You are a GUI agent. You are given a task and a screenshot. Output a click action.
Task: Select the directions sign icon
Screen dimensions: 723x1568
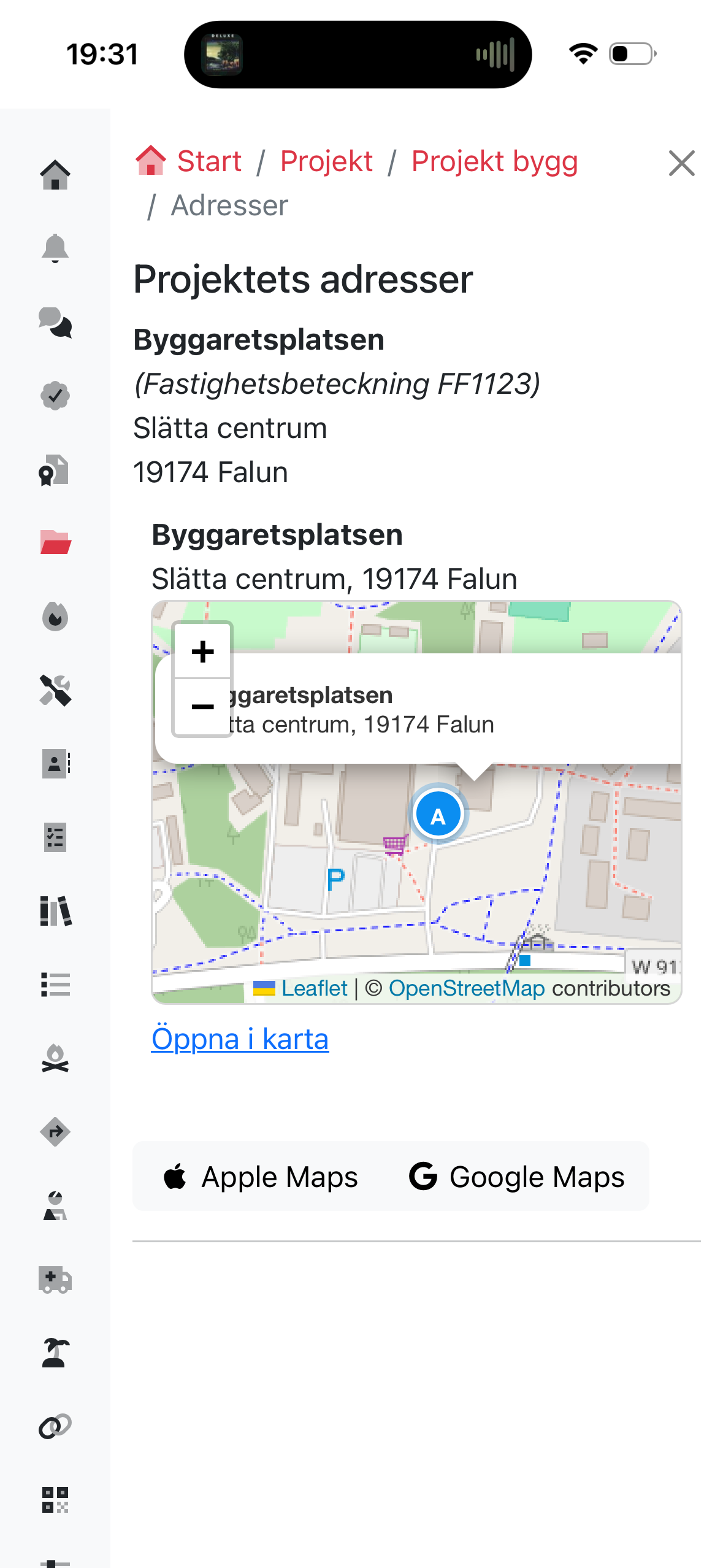[x=56, y=1132]
